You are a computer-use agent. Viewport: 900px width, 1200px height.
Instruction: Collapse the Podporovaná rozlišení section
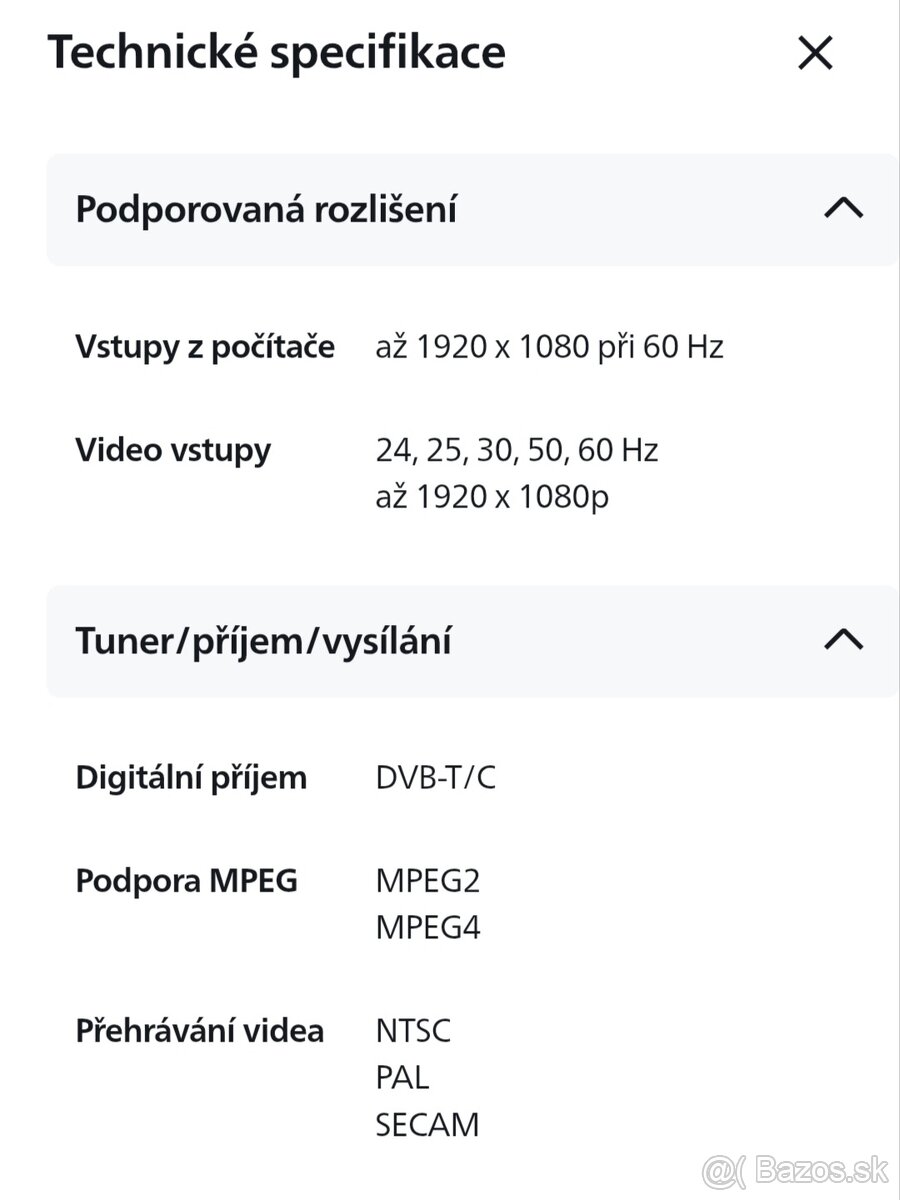click(843, 209)
